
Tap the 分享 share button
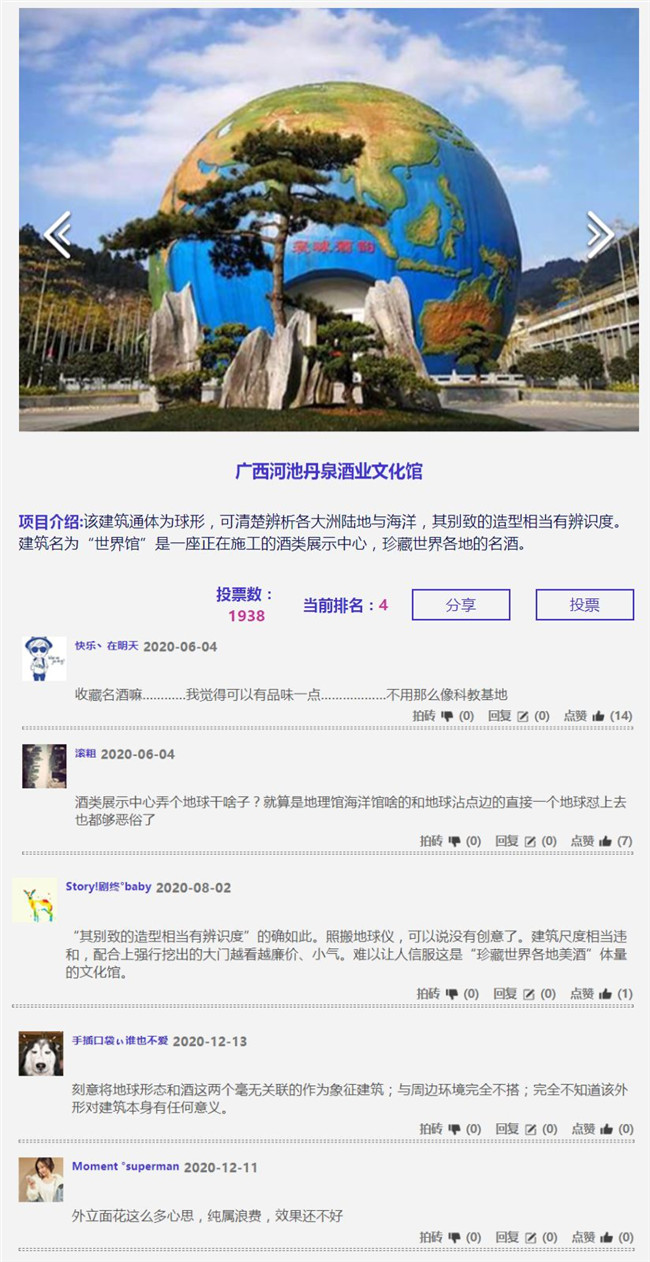tap(461, 605)
